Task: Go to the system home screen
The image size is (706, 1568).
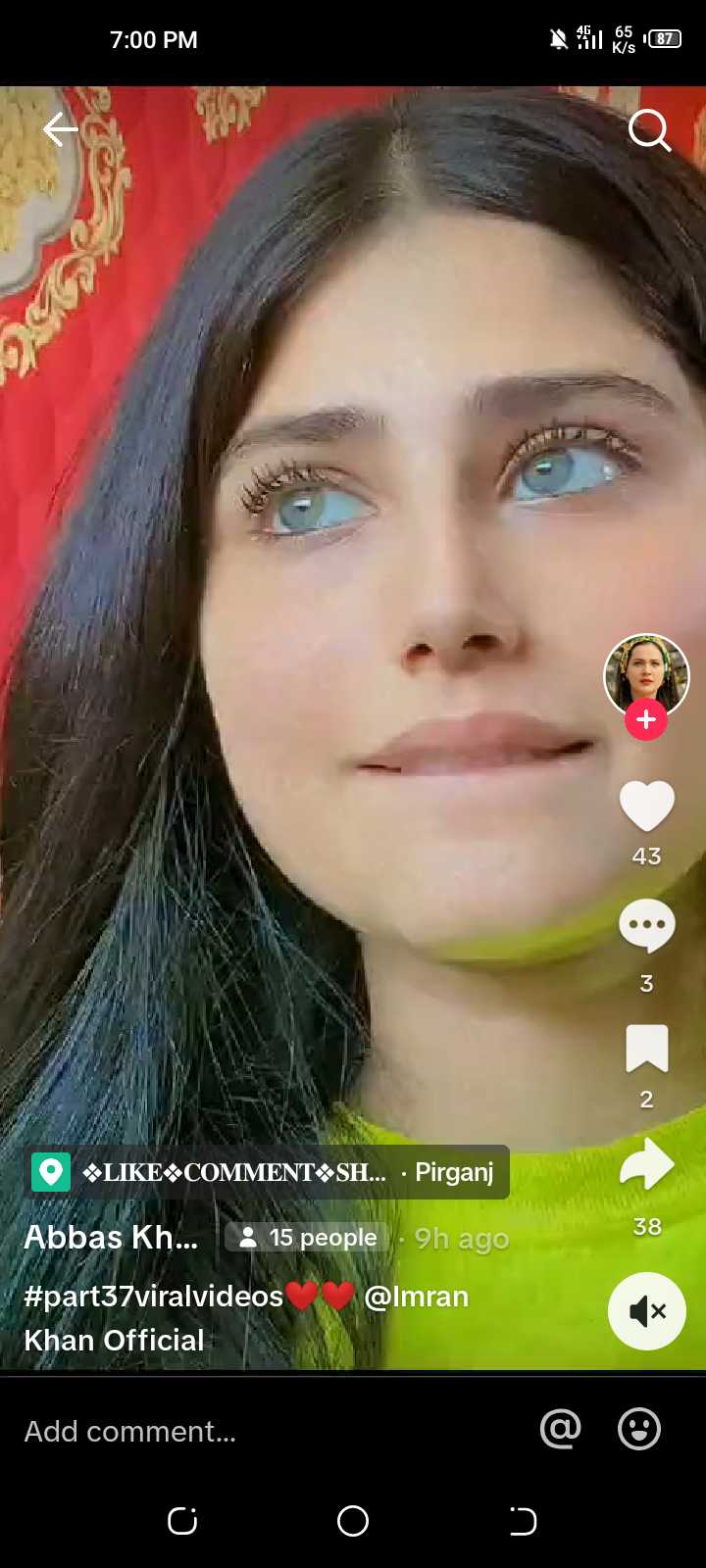Action: (353, 1521)
